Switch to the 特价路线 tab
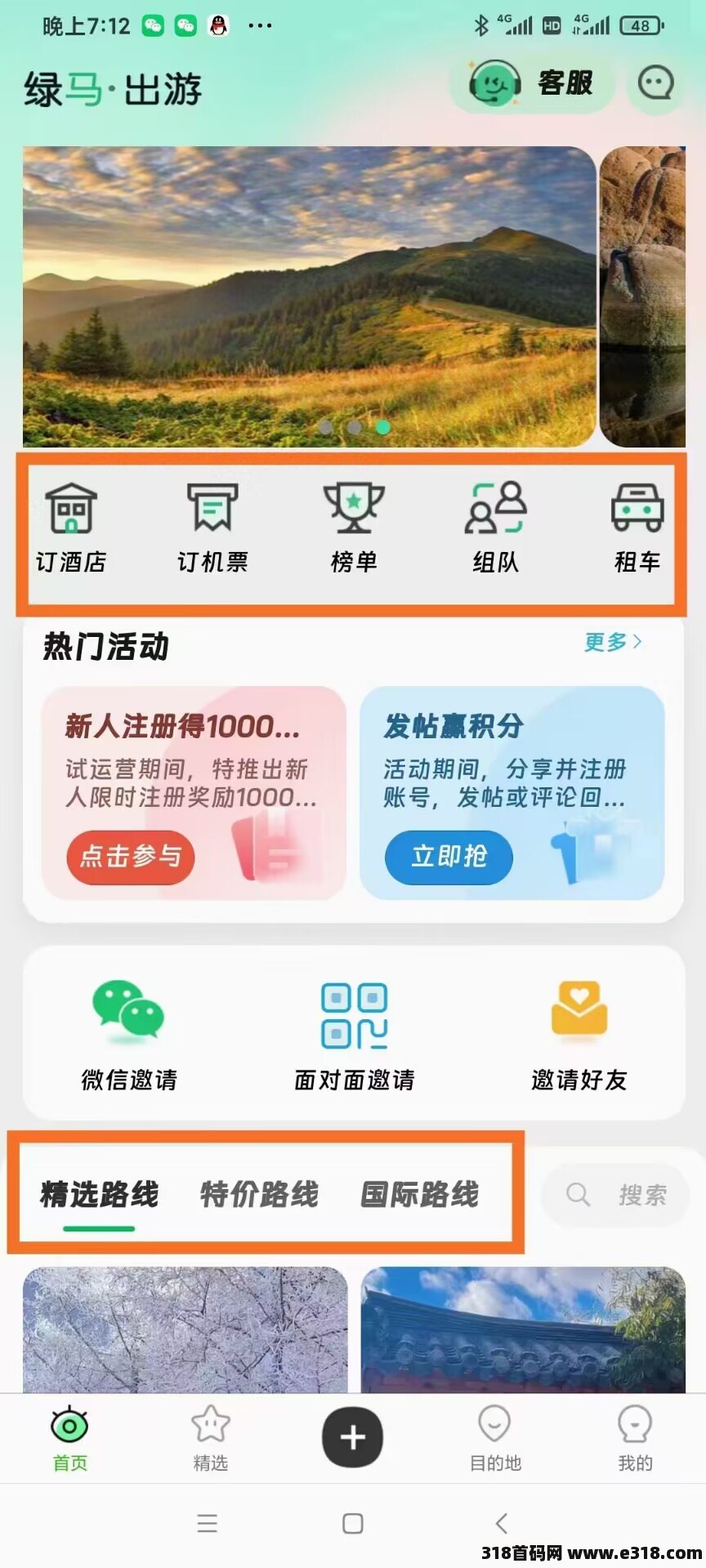 click(x=260, y=1195)
